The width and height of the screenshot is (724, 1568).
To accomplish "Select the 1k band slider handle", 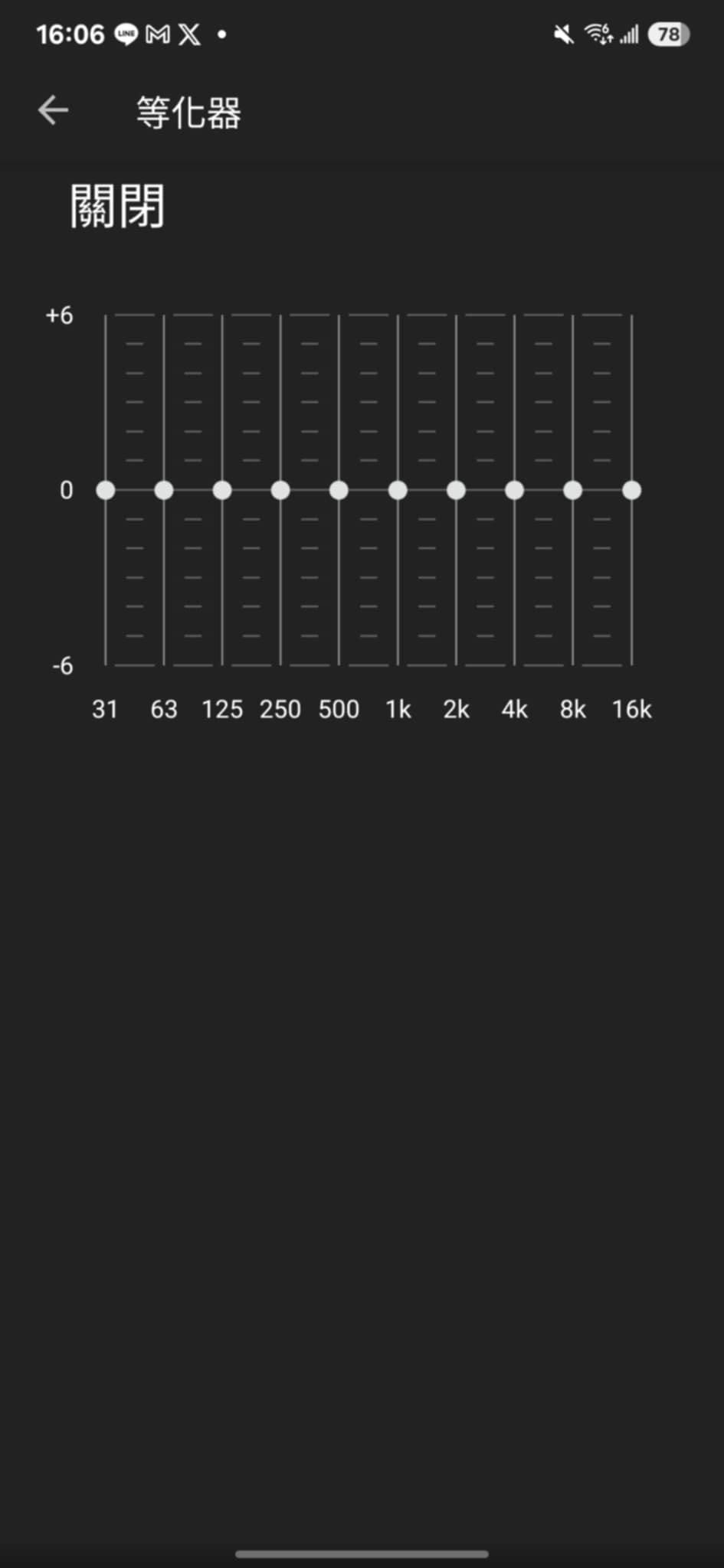I will point(398,490).
